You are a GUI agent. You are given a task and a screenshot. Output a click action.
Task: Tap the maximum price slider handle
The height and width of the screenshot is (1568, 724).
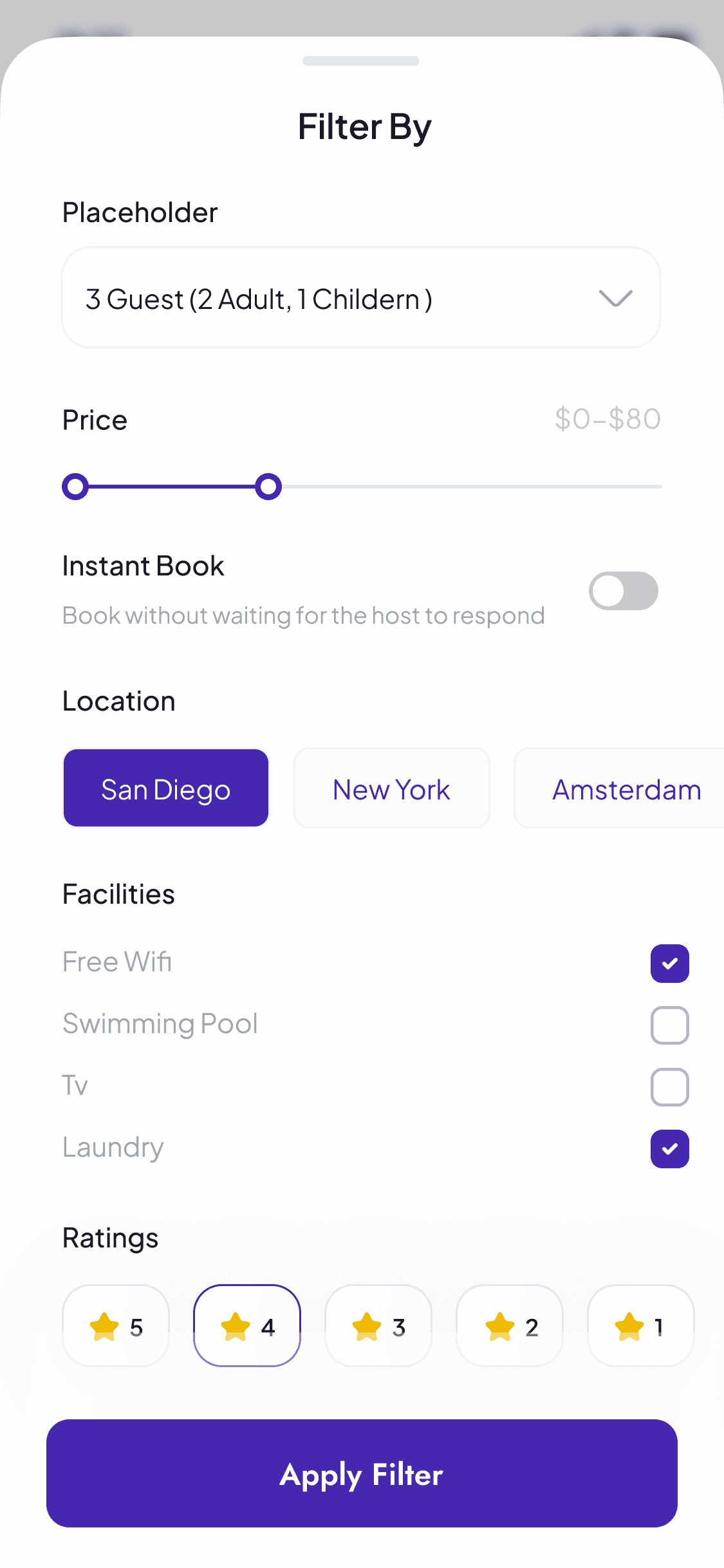268,487
